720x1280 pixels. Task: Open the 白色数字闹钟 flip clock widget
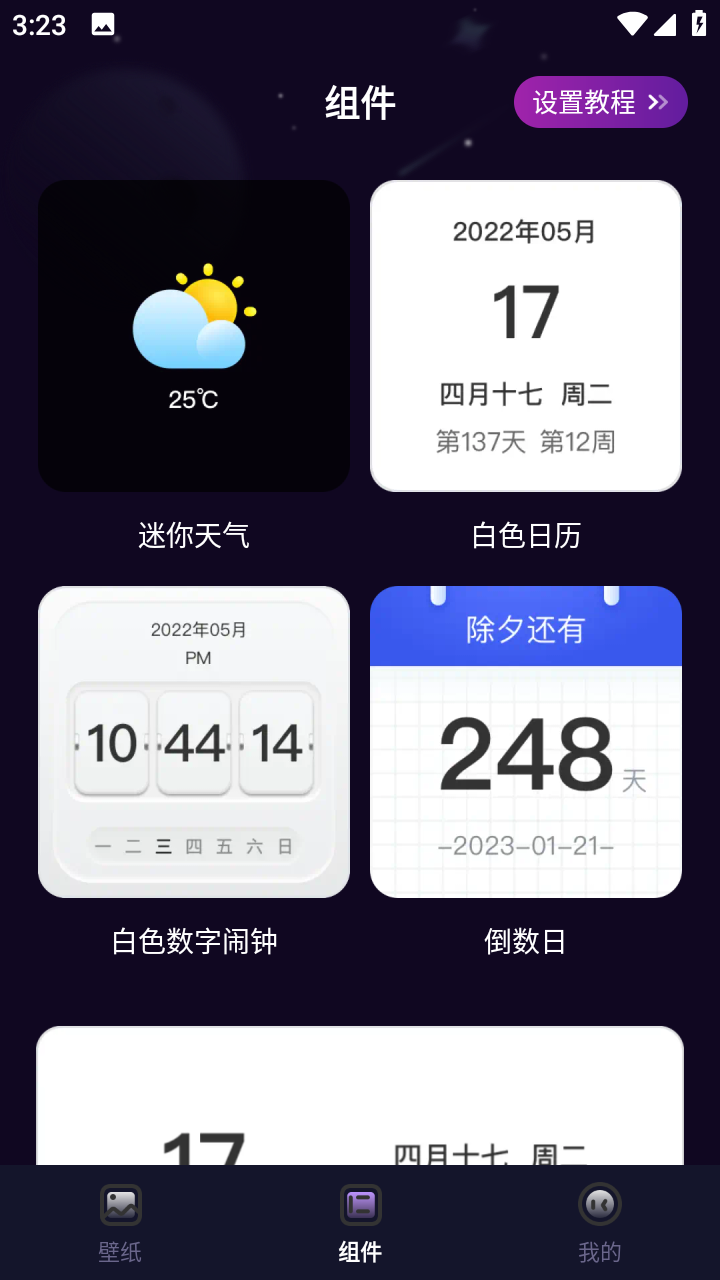pos(193,741)
